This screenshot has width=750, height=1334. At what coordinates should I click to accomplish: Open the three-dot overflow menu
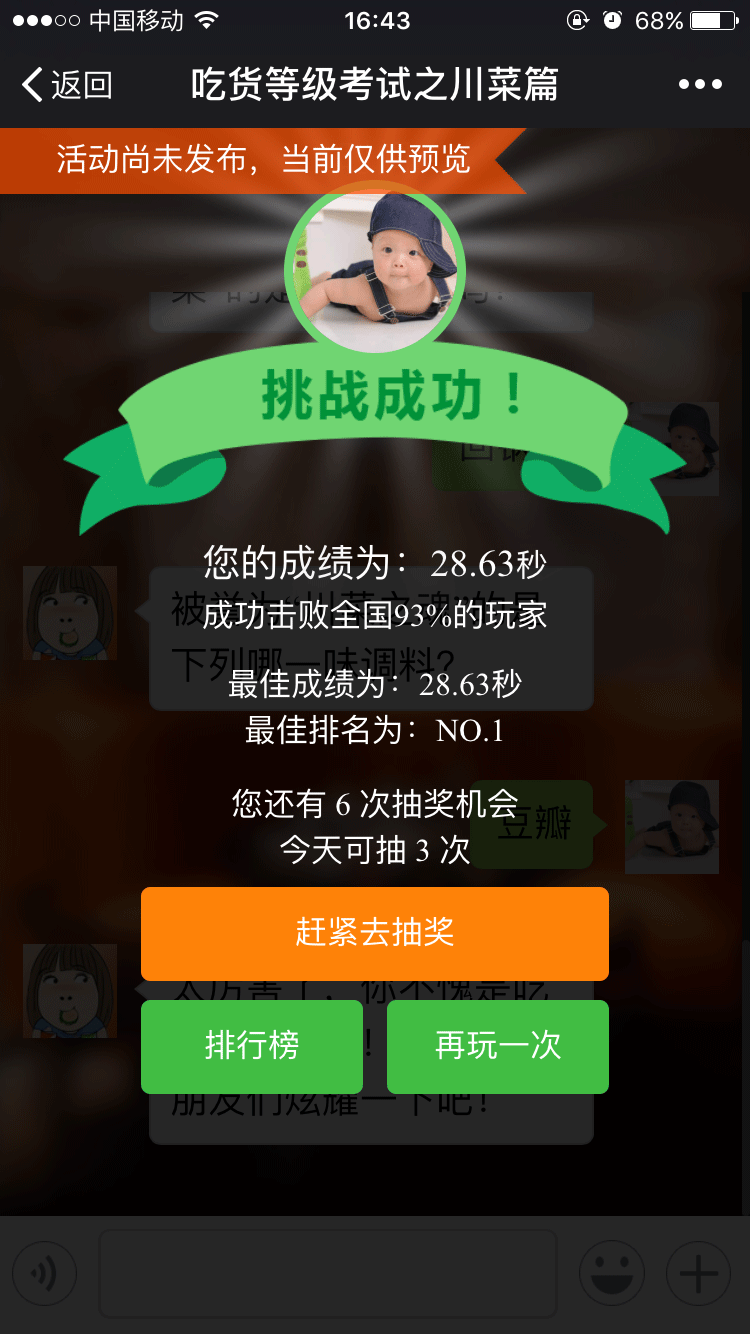coord(700,85)
